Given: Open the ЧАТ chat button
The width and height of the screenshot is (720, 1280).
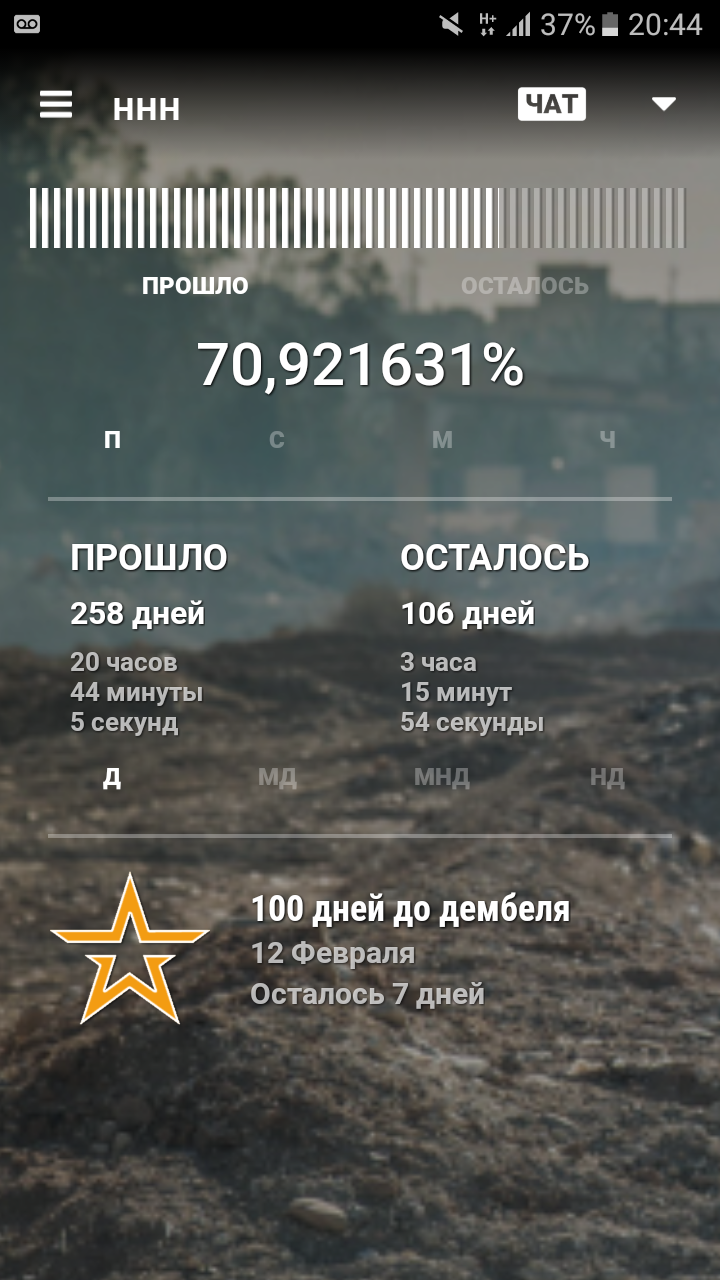Looking at the screenshot, I should coord(551,105).
